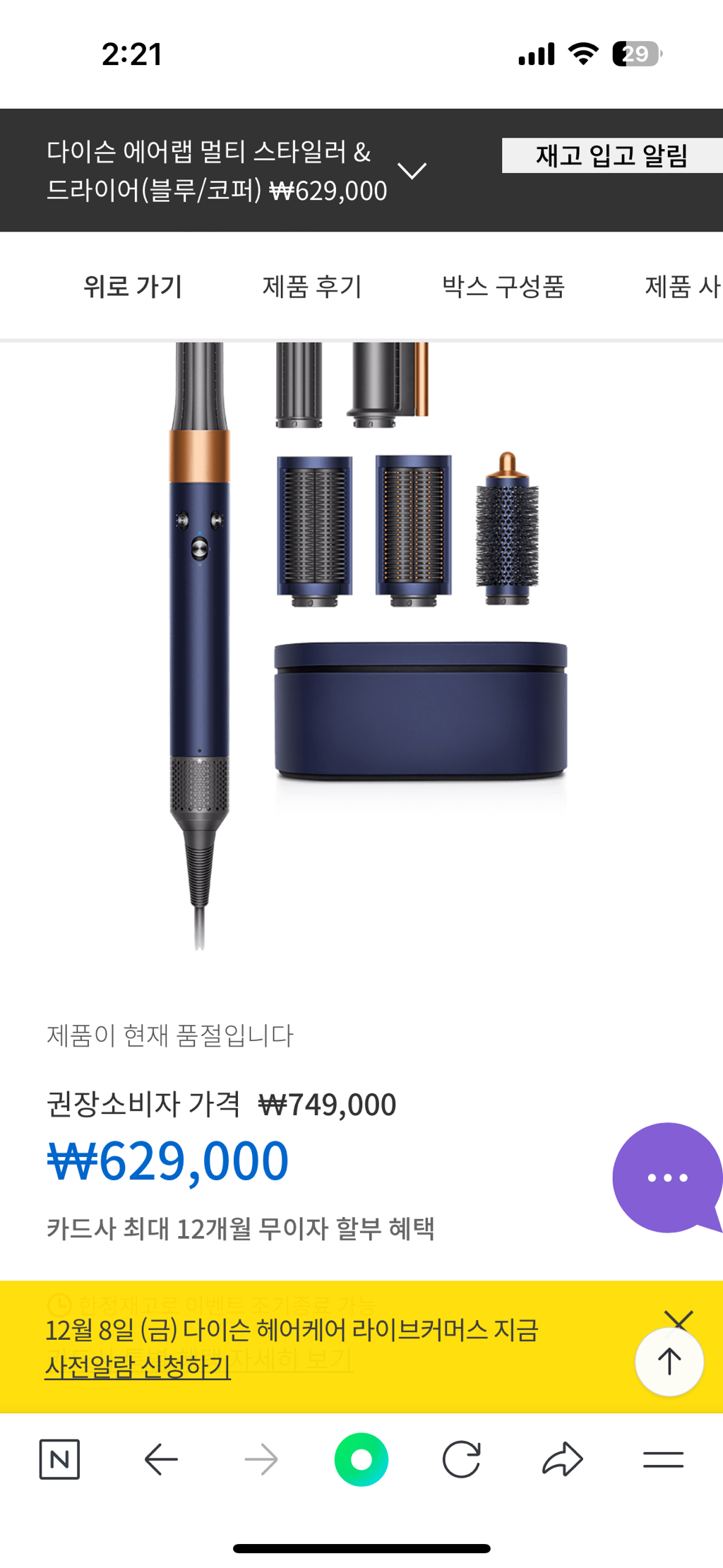
Task: Share this product page
Action: pos(562,1459)
